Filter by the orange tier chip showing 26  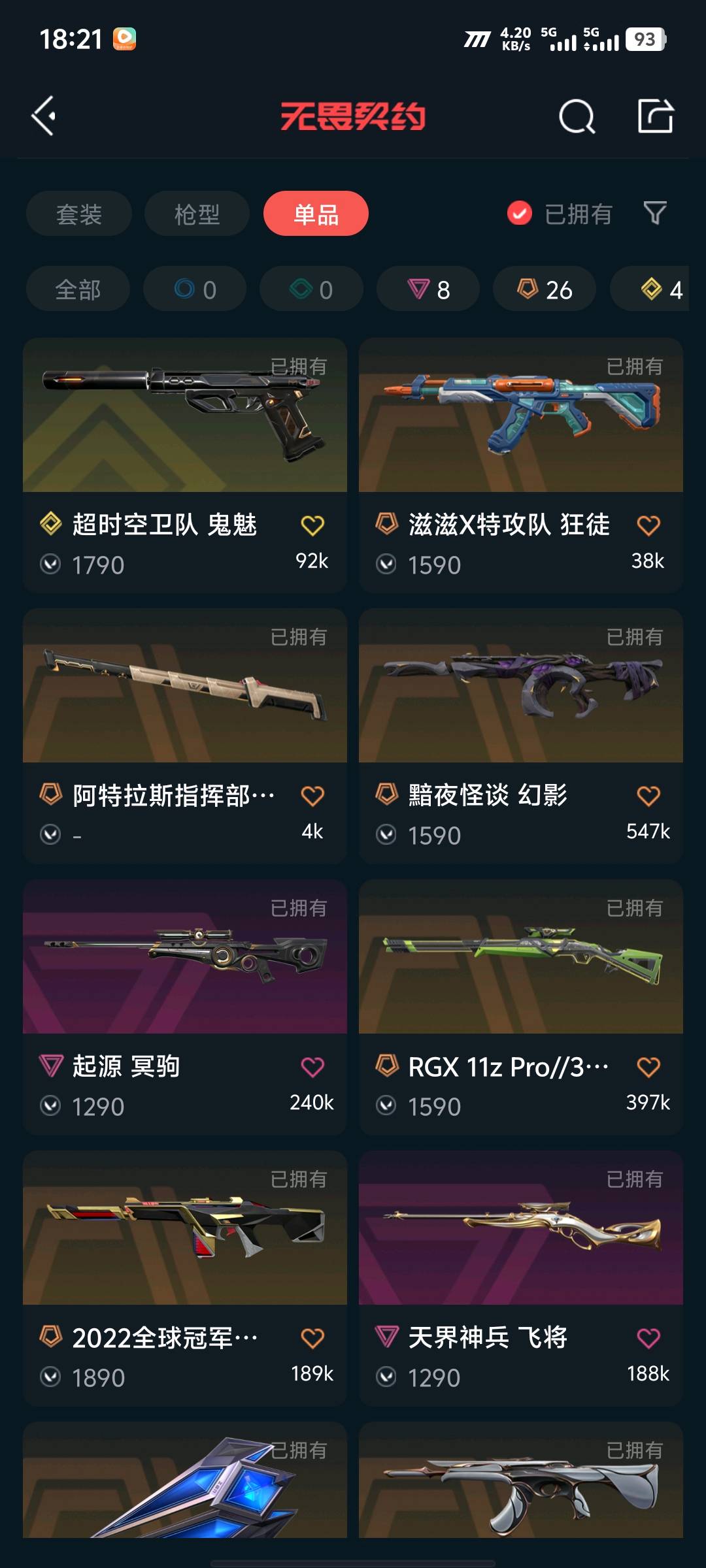(545, 289)
